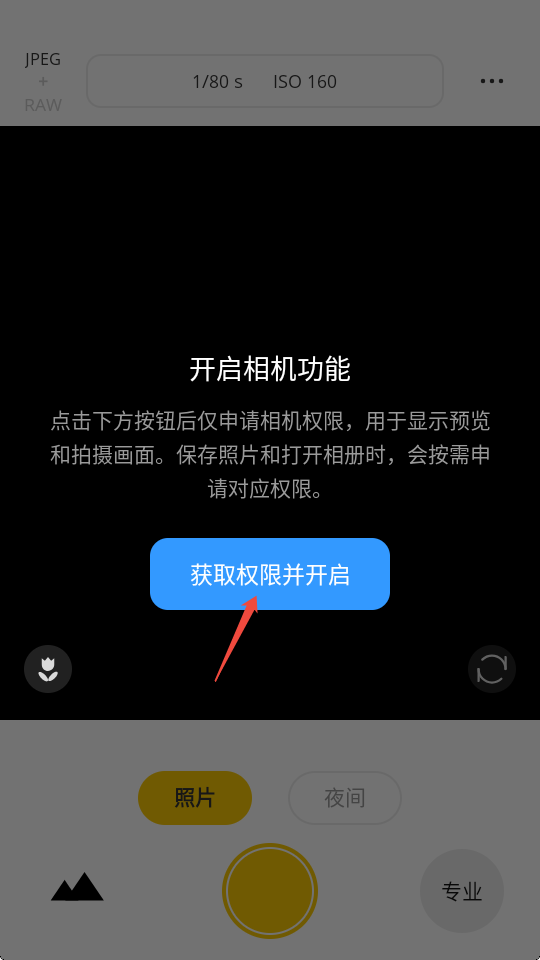Image resolution: width=540 pixels, height=960 pixels.
Task: Switch to 专业 professional mode
Action: click(x=462, y=891)
